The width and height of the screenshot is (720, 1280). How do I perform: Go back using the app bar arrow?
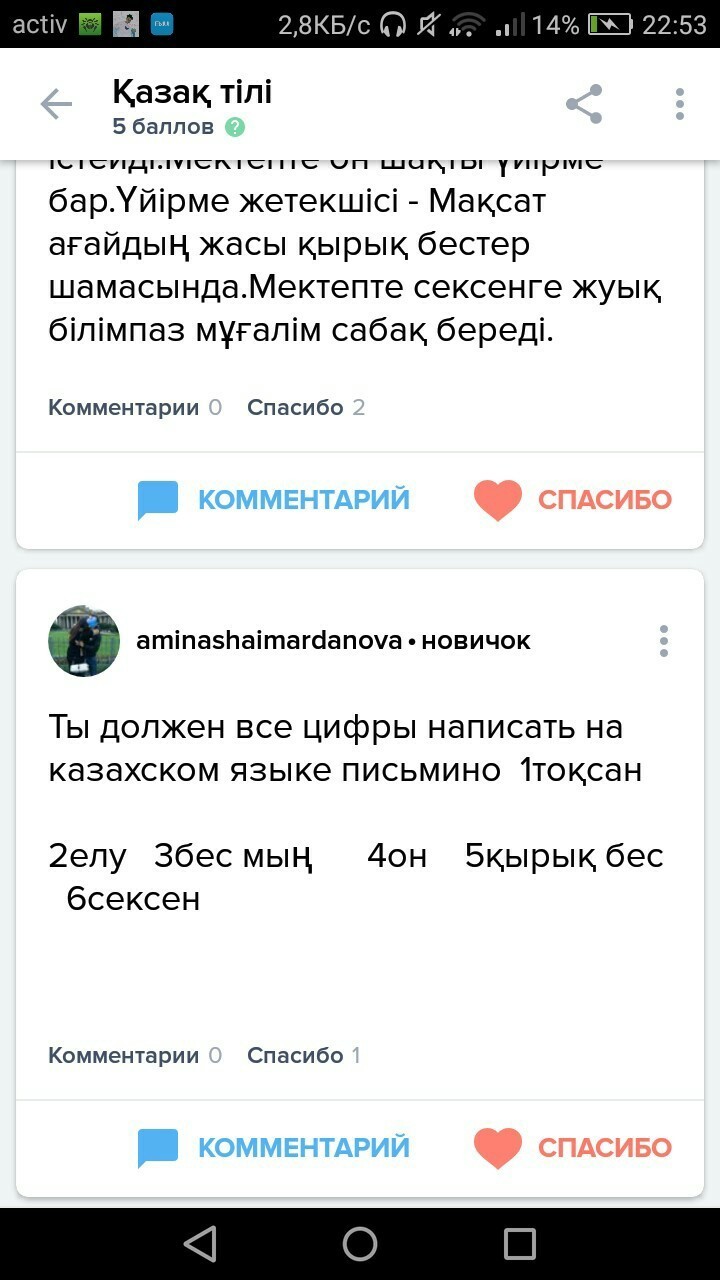tap(56, 104)
